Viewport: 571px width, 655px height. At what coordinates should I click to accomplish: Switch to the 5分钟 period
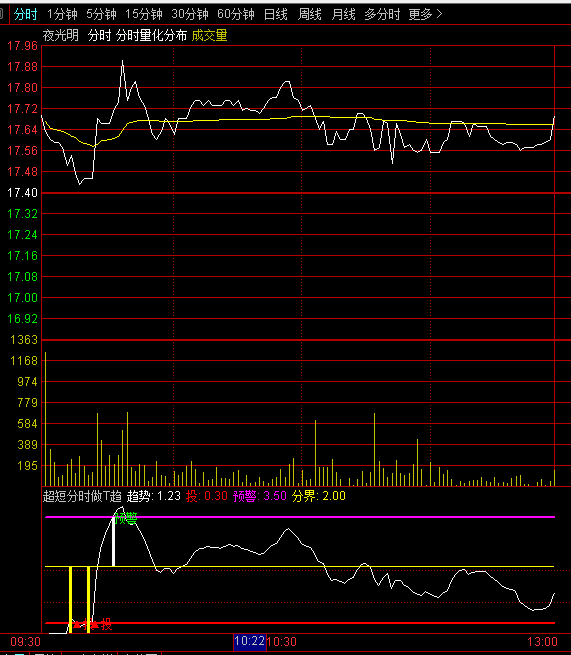coord(101,15)
